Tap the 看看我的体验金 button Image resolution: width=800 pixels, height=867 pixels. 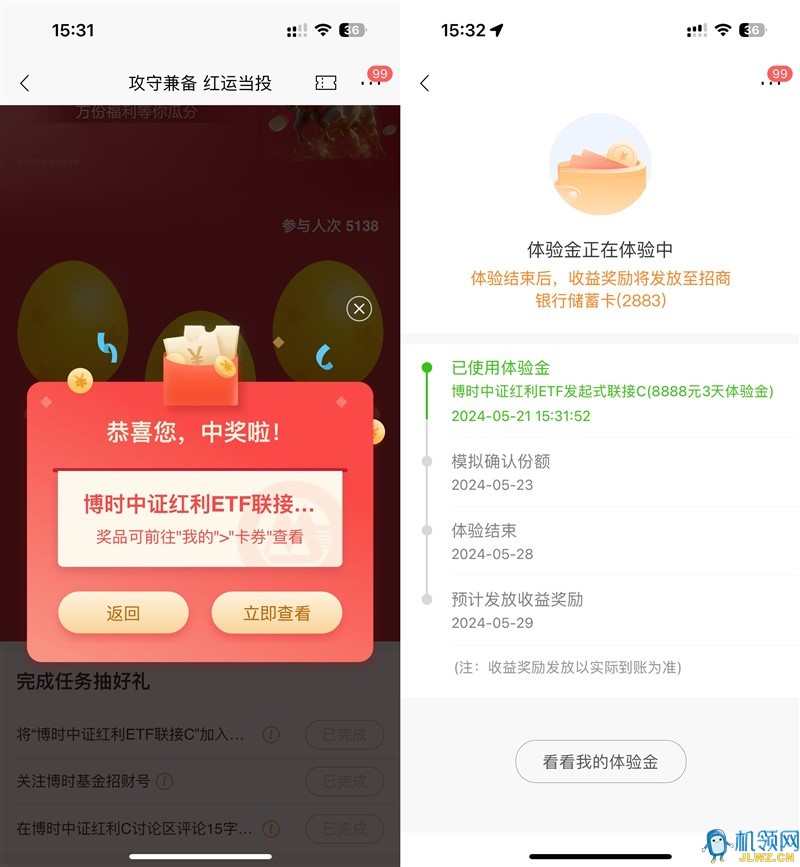[x=600, y=762]
